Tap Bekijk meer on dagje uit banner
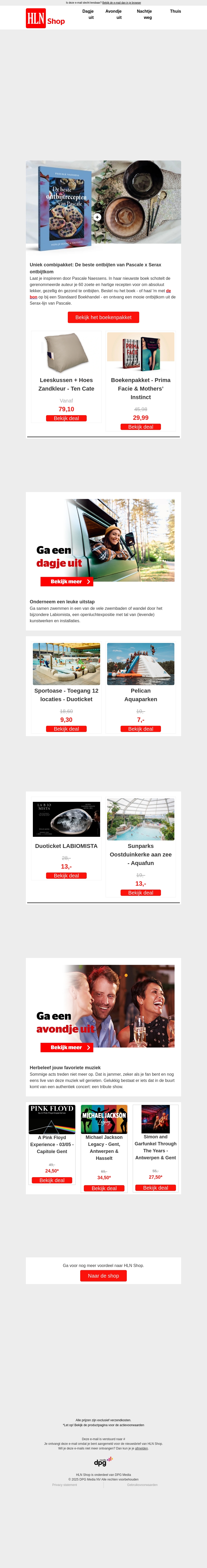Screen dimensions: 207x1568 67,581
